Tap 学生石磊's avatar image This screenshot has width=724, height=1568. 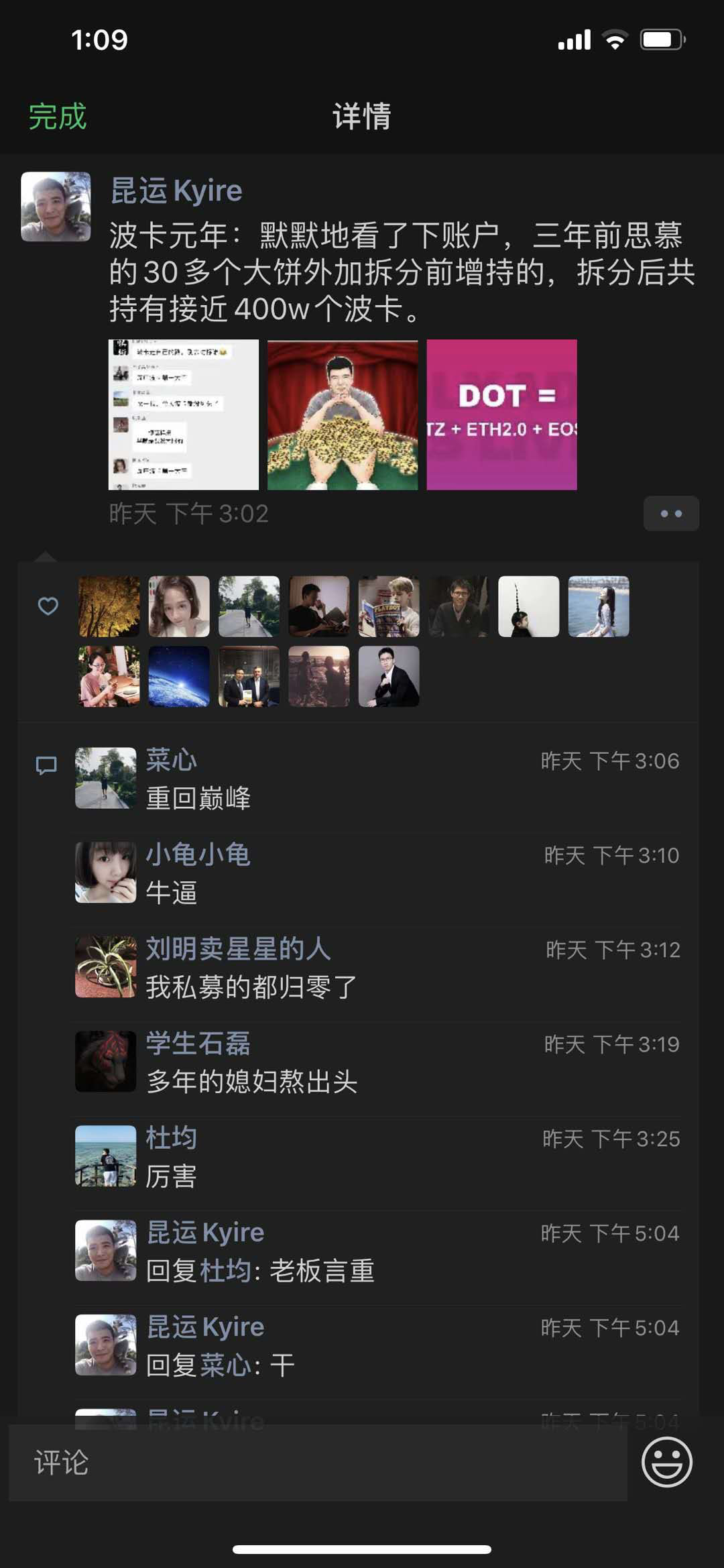pyautogui.click(x=105, y=1061)
